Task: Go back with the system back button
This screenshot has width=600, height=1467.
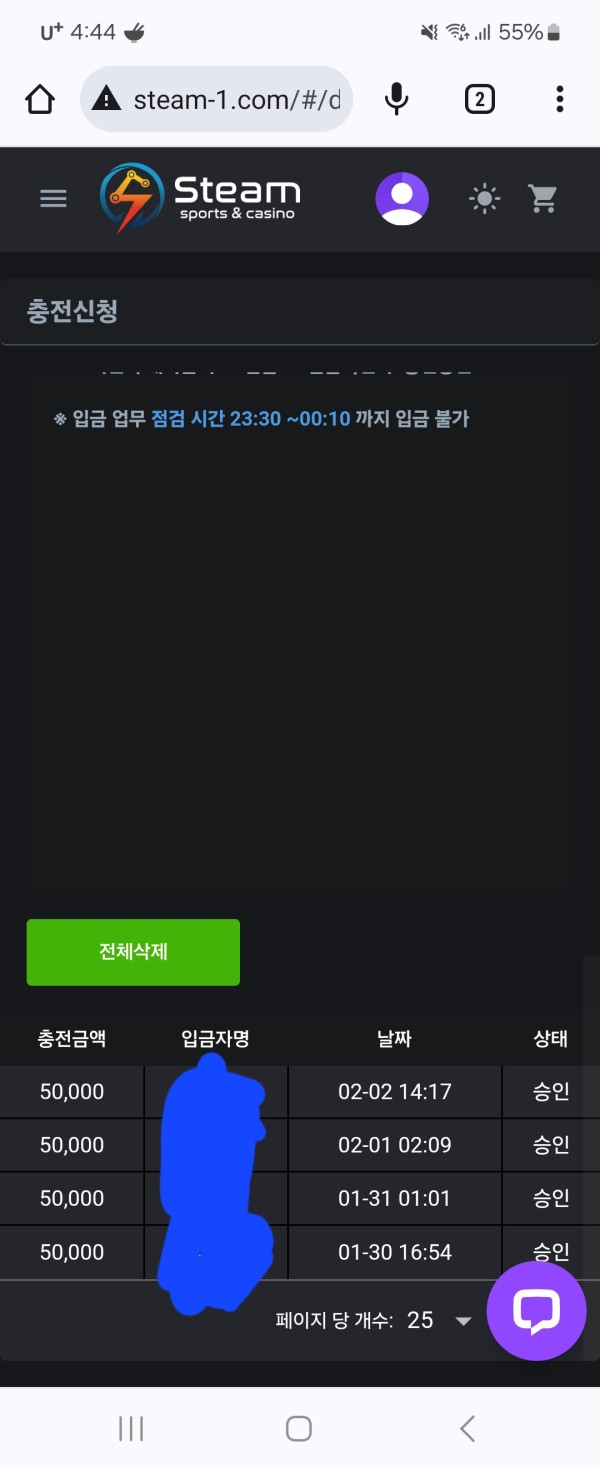Action: (x=466, y=1428)
